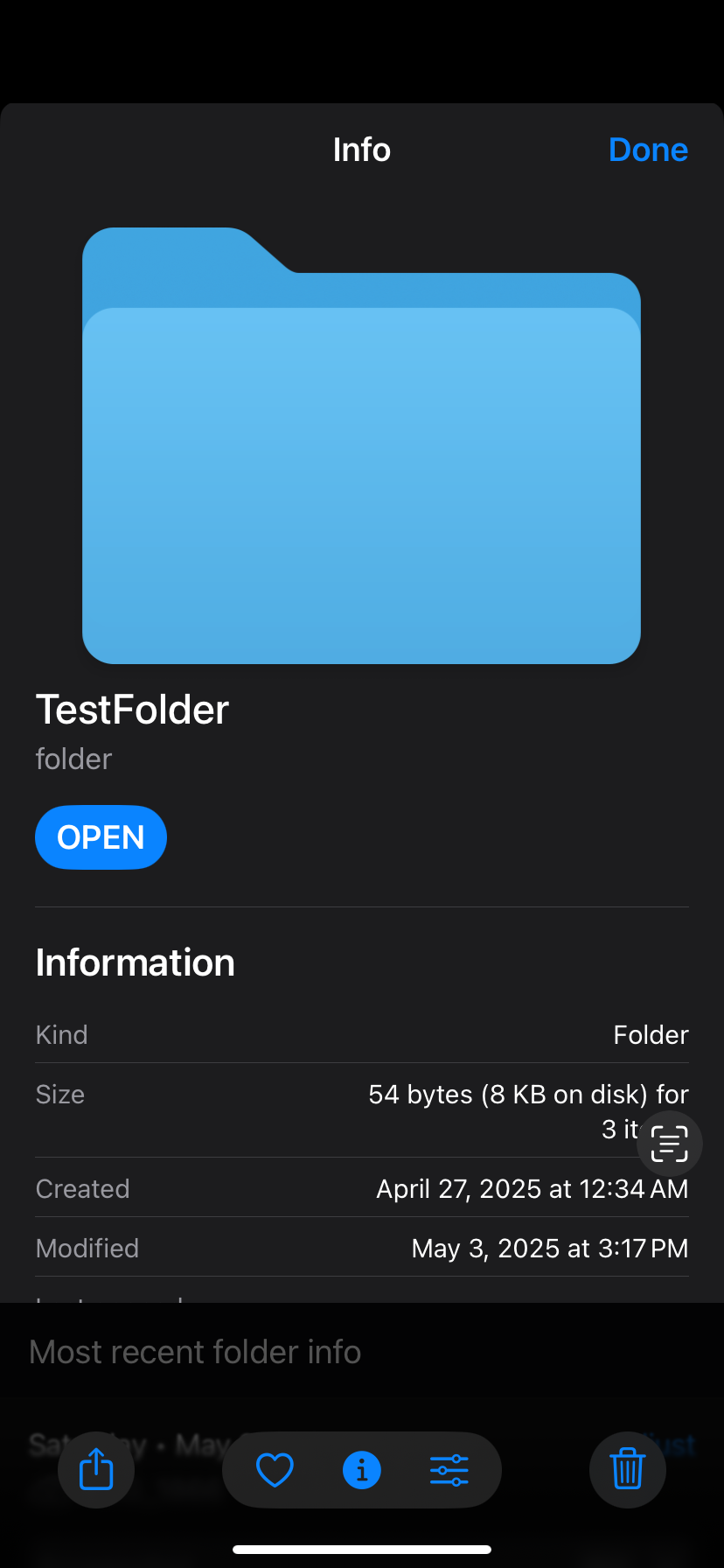The image size is (724, 1568).
Task: Open the adjustments sliders icon
Action: [449, 1470]
